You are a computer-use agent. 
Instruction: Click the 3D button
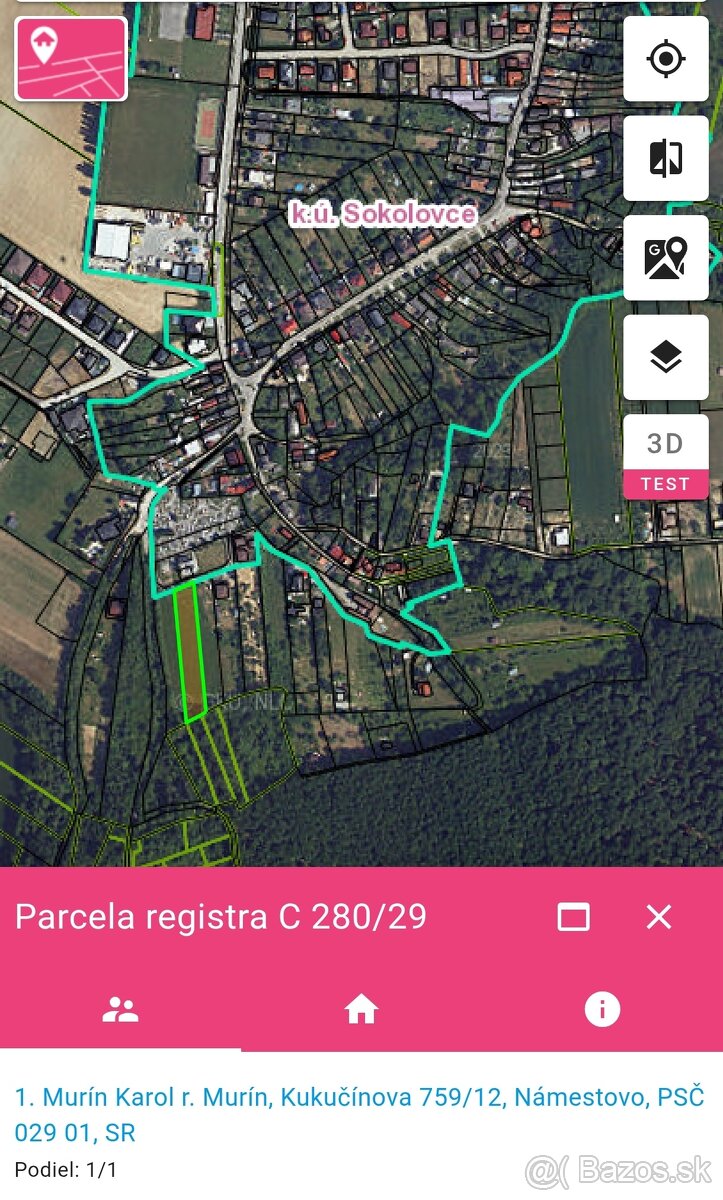point(665,443)
